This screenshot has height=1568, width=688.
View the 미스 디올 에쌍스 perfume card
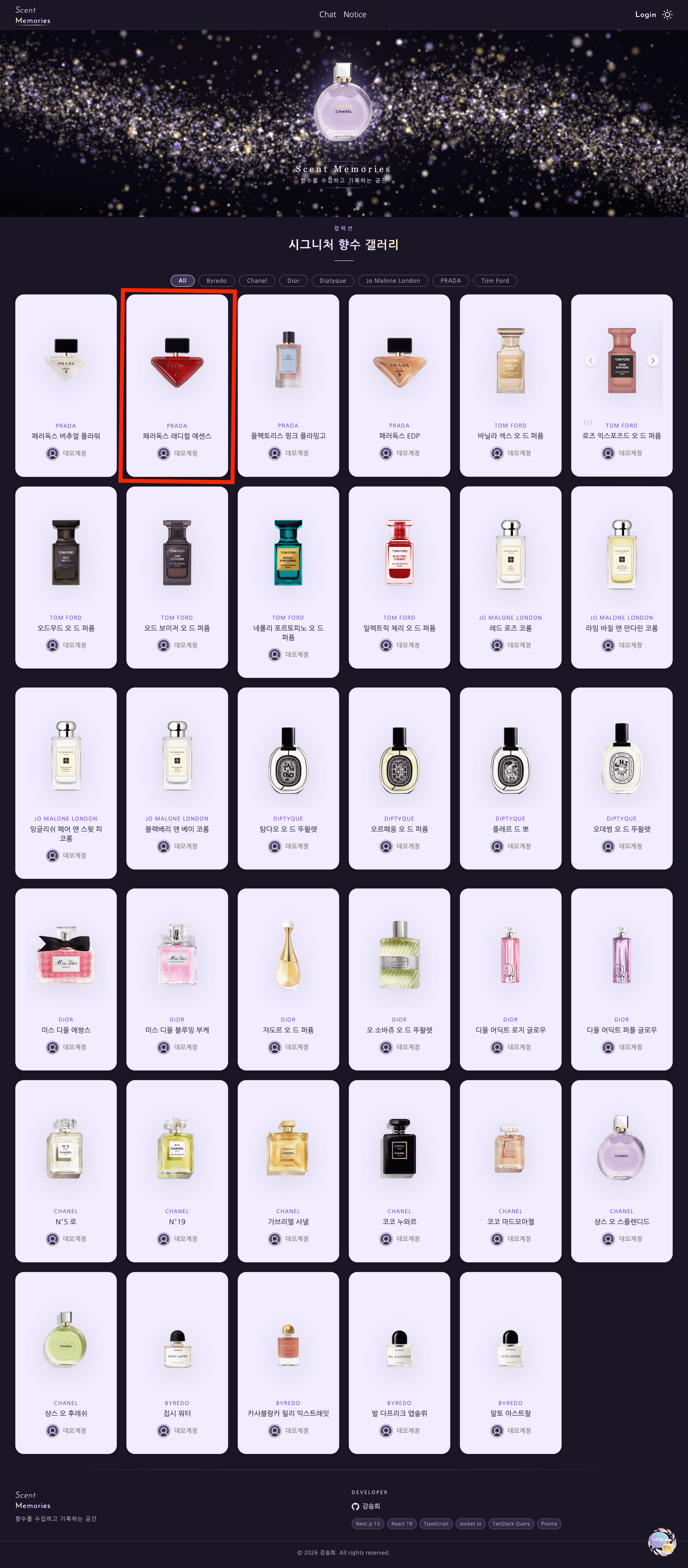(x=66, y=978)
